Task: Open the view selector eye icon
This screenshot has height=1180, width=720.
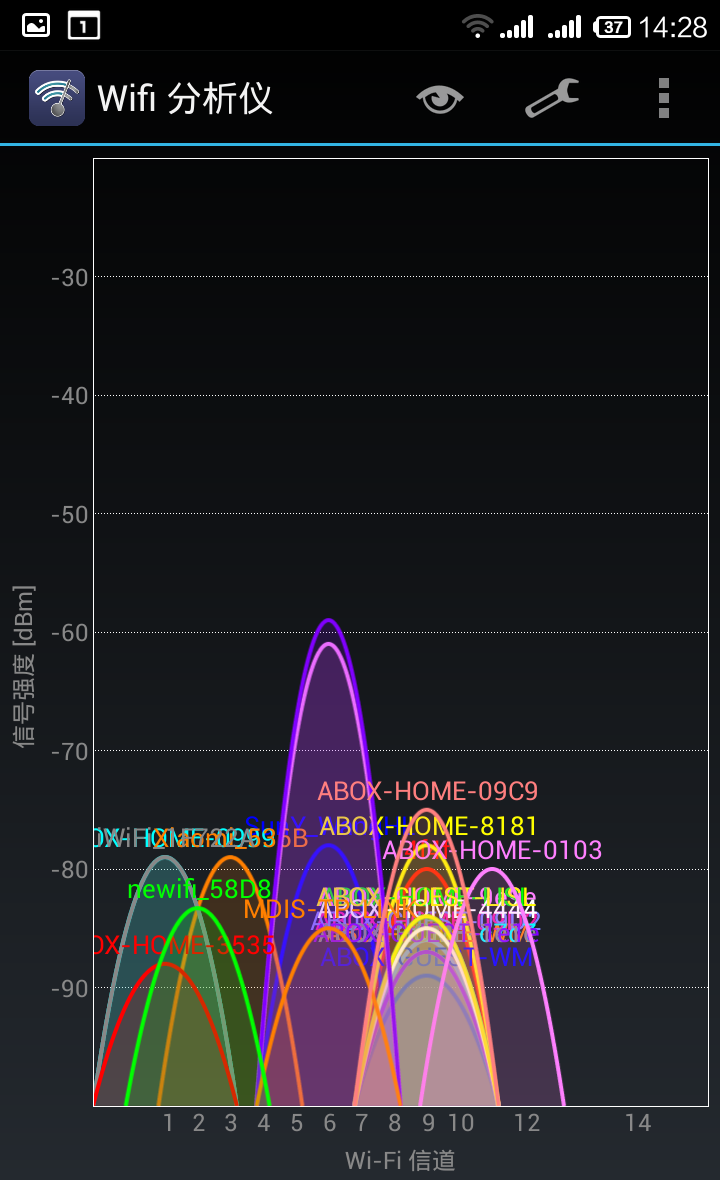Action: (440, 98)
